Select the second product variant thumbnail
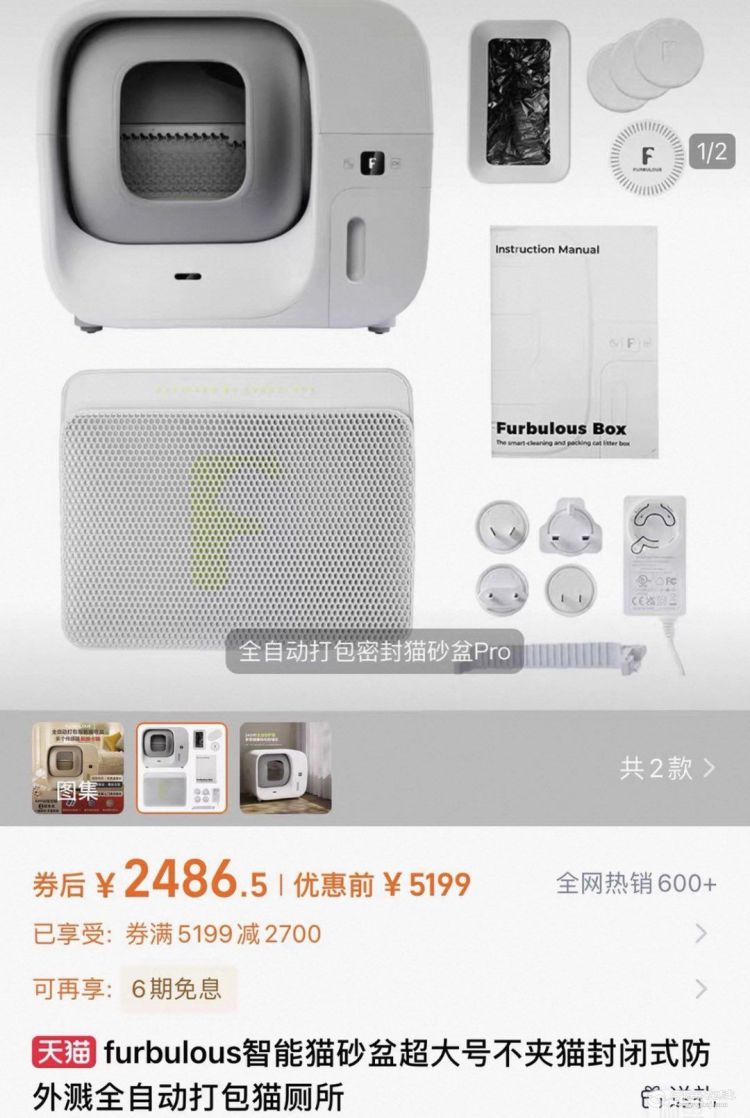 click(181, 767)
